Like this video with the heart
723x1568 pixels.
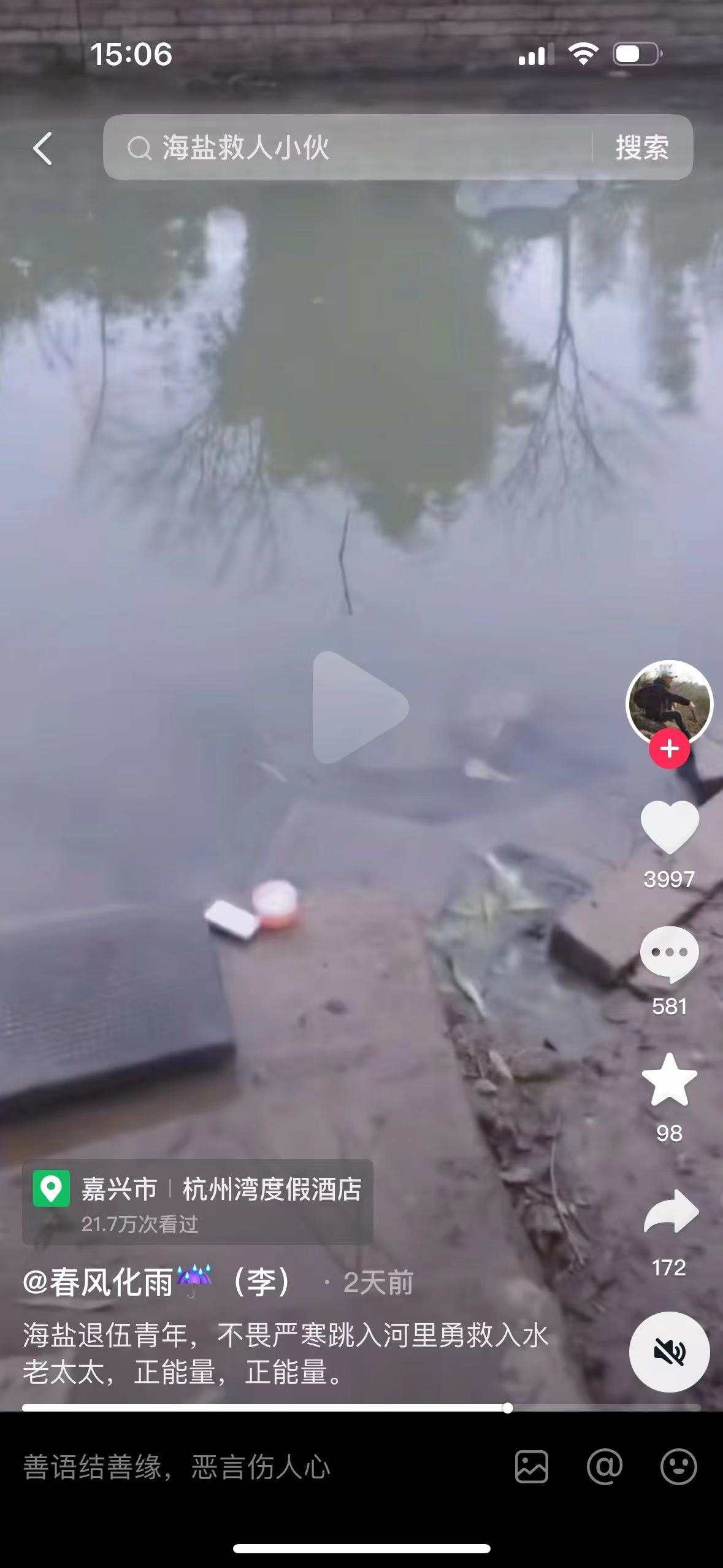click(669, 827)
